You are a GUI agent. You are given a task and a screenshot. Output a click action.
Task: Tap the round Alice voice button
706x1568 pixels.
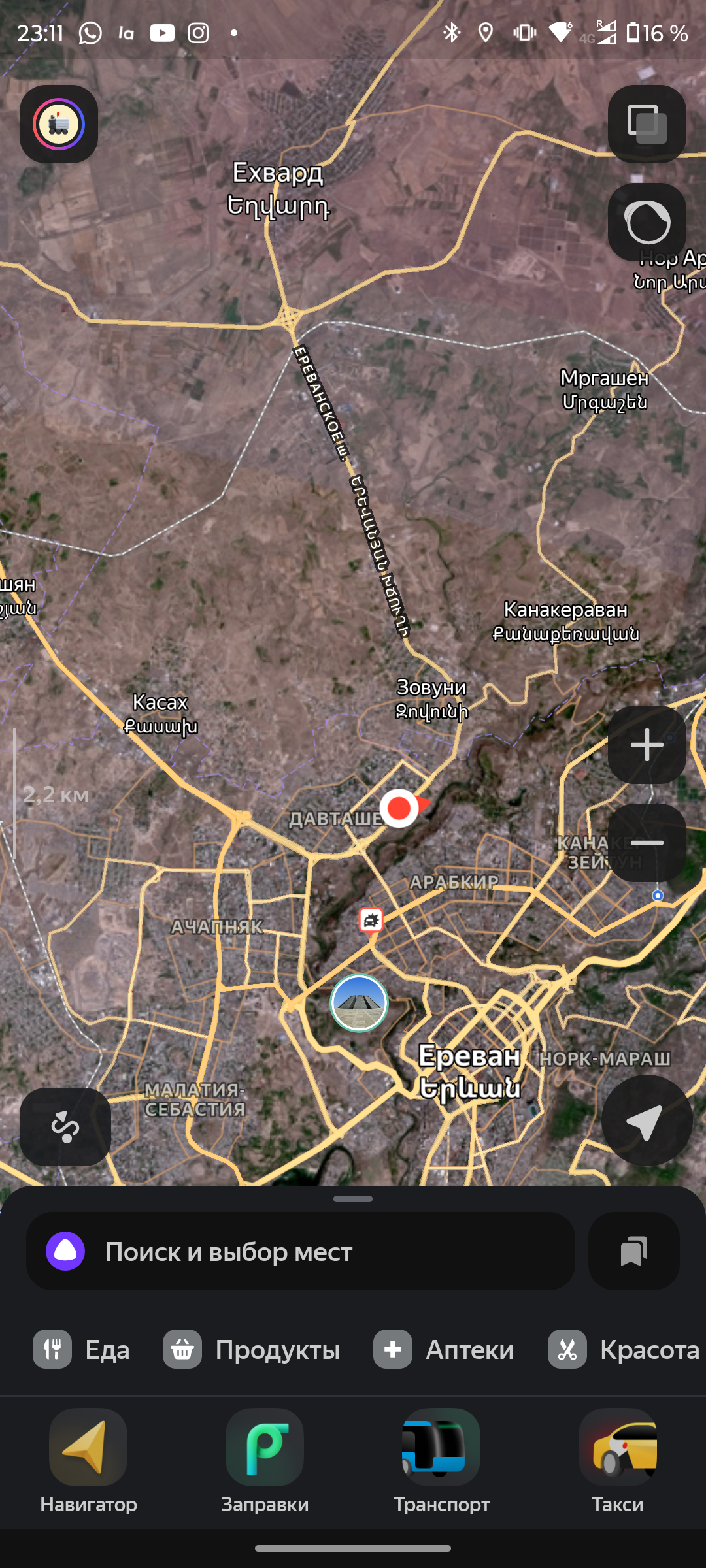click(647, 222)
